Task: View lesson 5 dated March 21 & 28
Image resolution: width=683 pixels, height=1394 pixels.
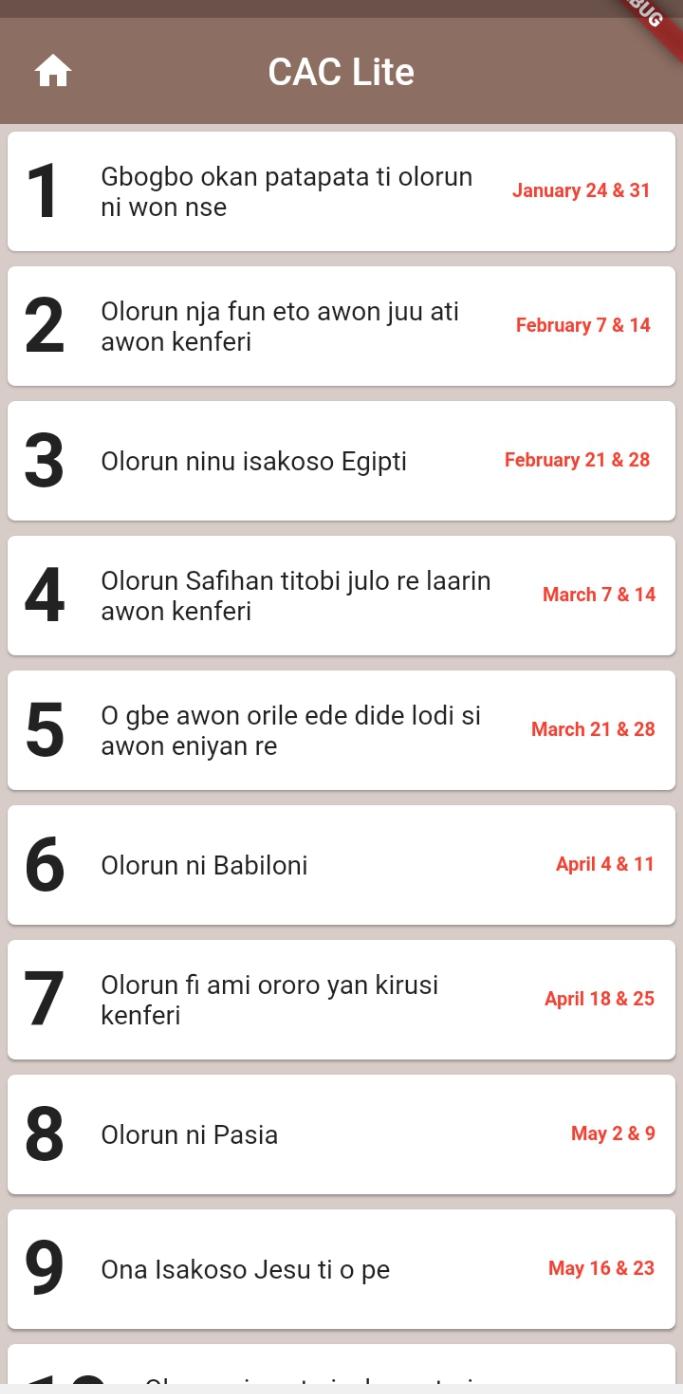Action: [341, 731]
